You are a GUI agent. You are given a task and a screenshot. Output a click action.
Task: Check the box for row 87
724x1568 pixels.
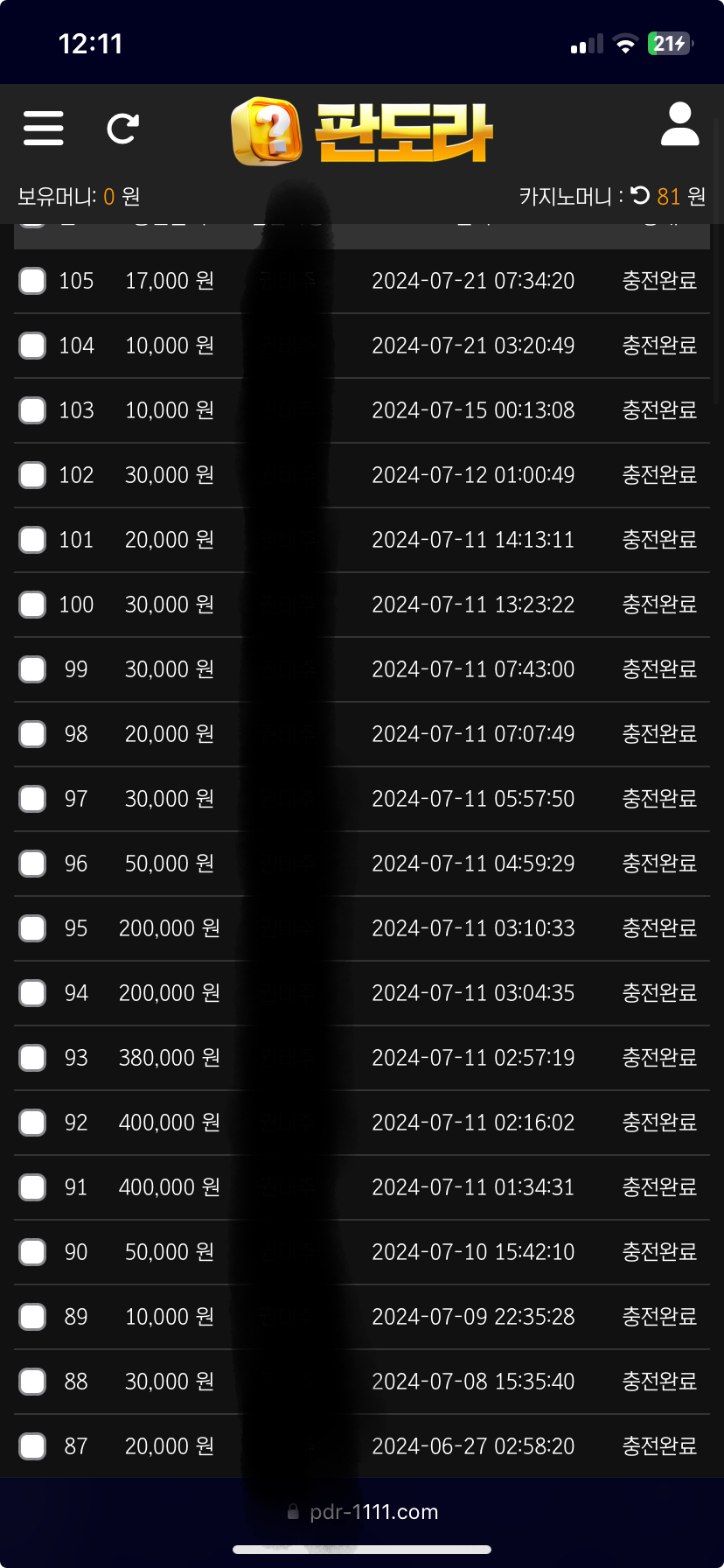pos(32,1446)
